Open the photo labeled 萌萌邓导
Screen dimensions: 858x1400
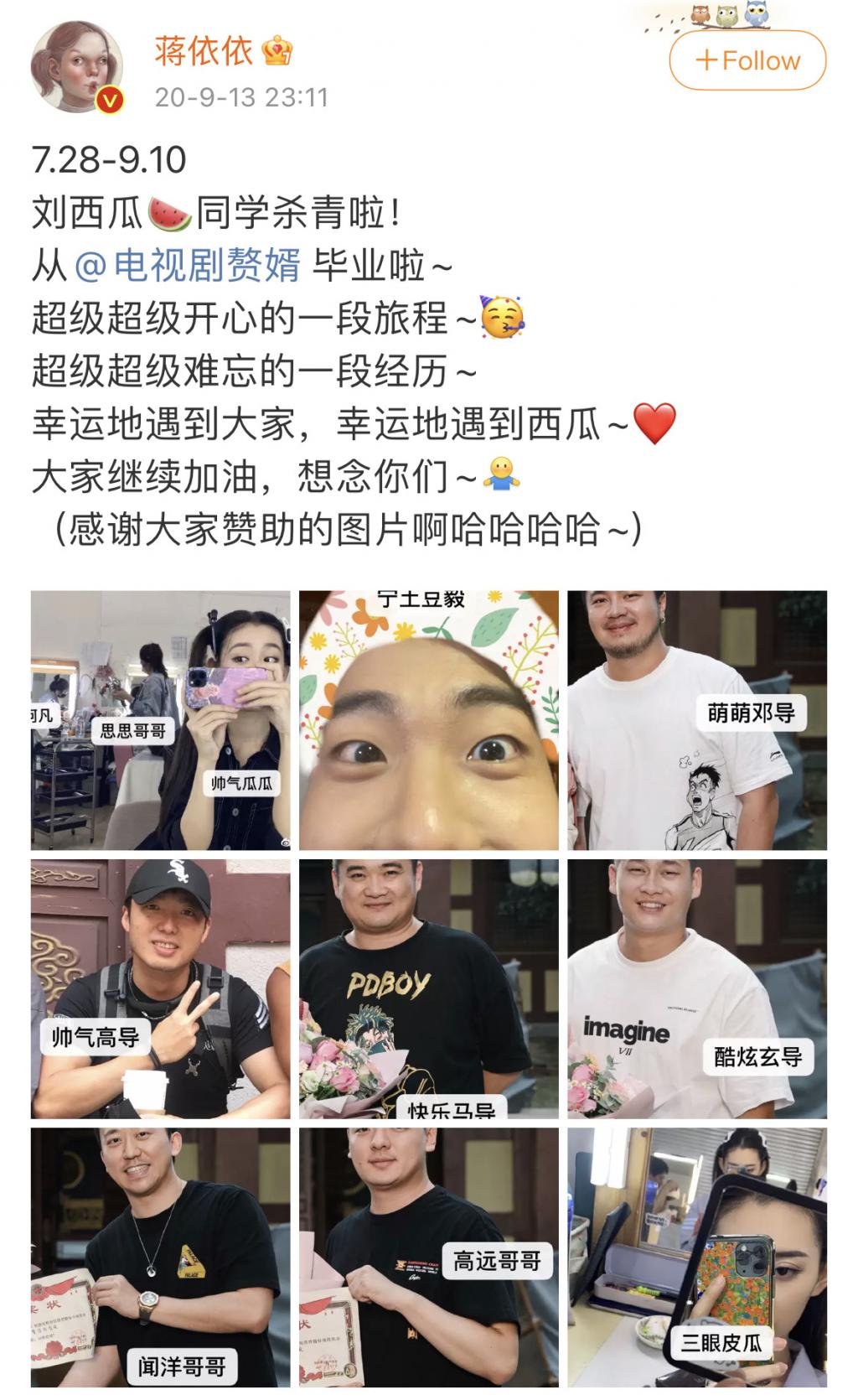click(x=697, y=720)
